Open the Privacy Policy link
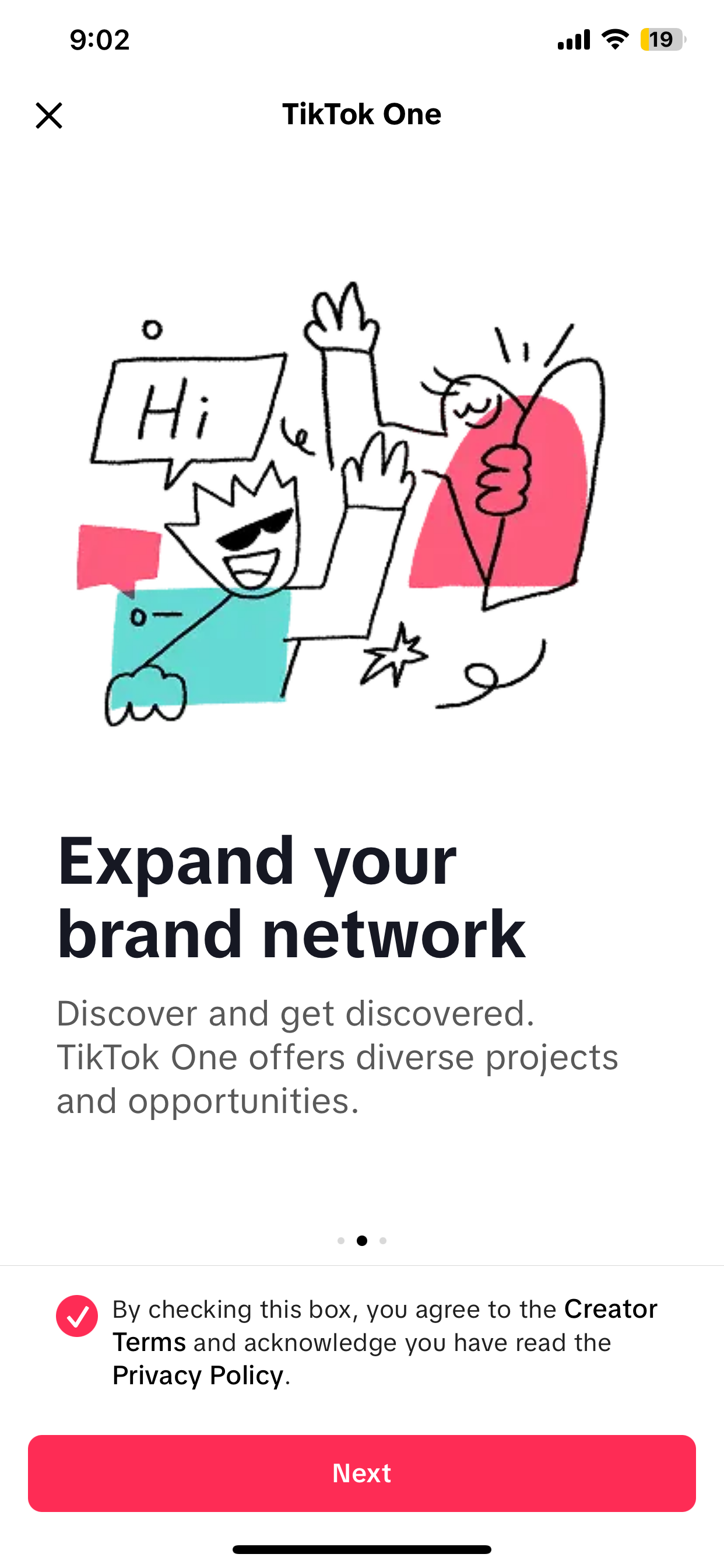The image size is (724, 1568). pyautogui.click(x=198, y=1375)
